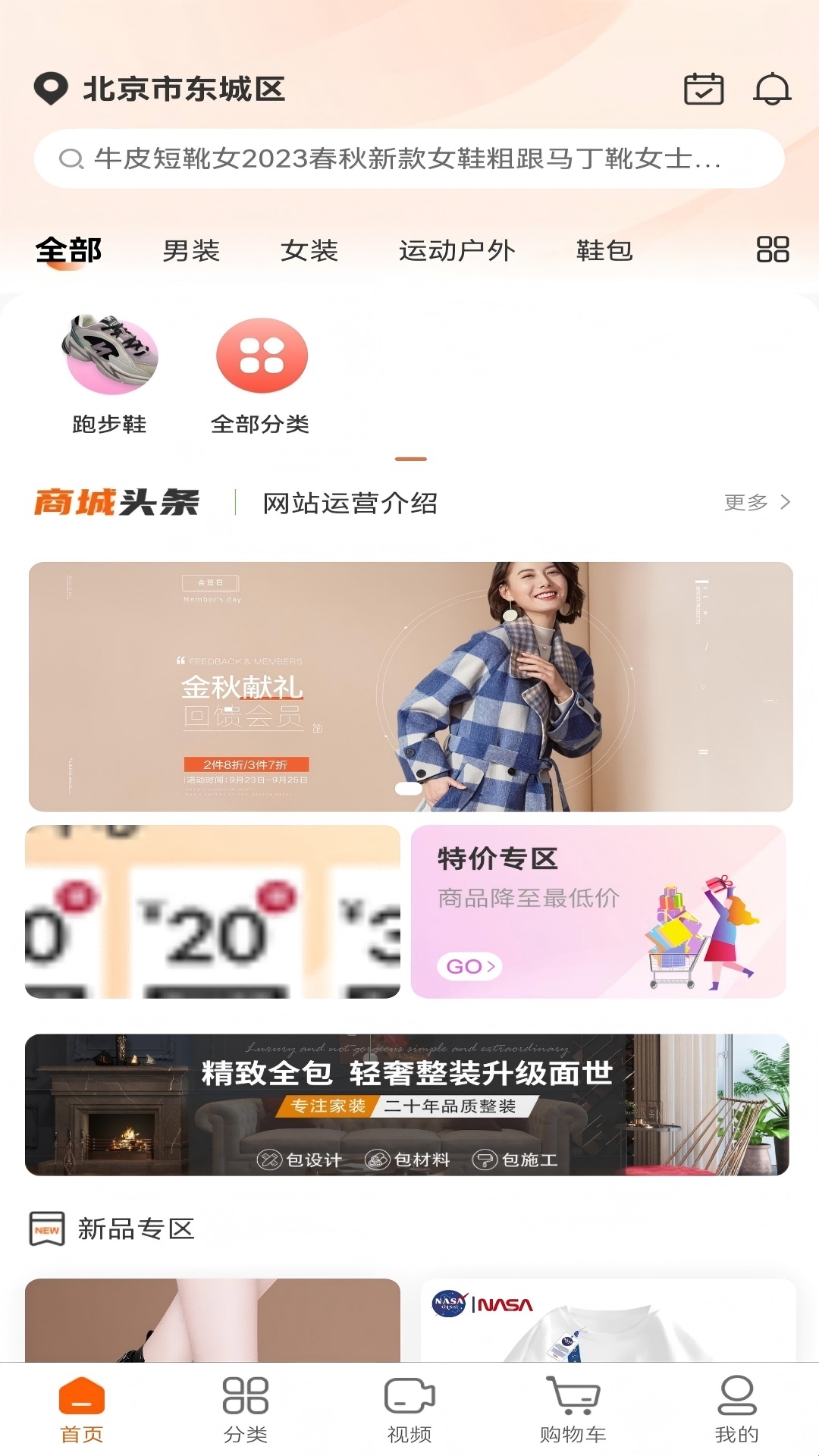Switch to the 视频 tab
This screenshot has width=819, height=1456.
[409, 1410]
